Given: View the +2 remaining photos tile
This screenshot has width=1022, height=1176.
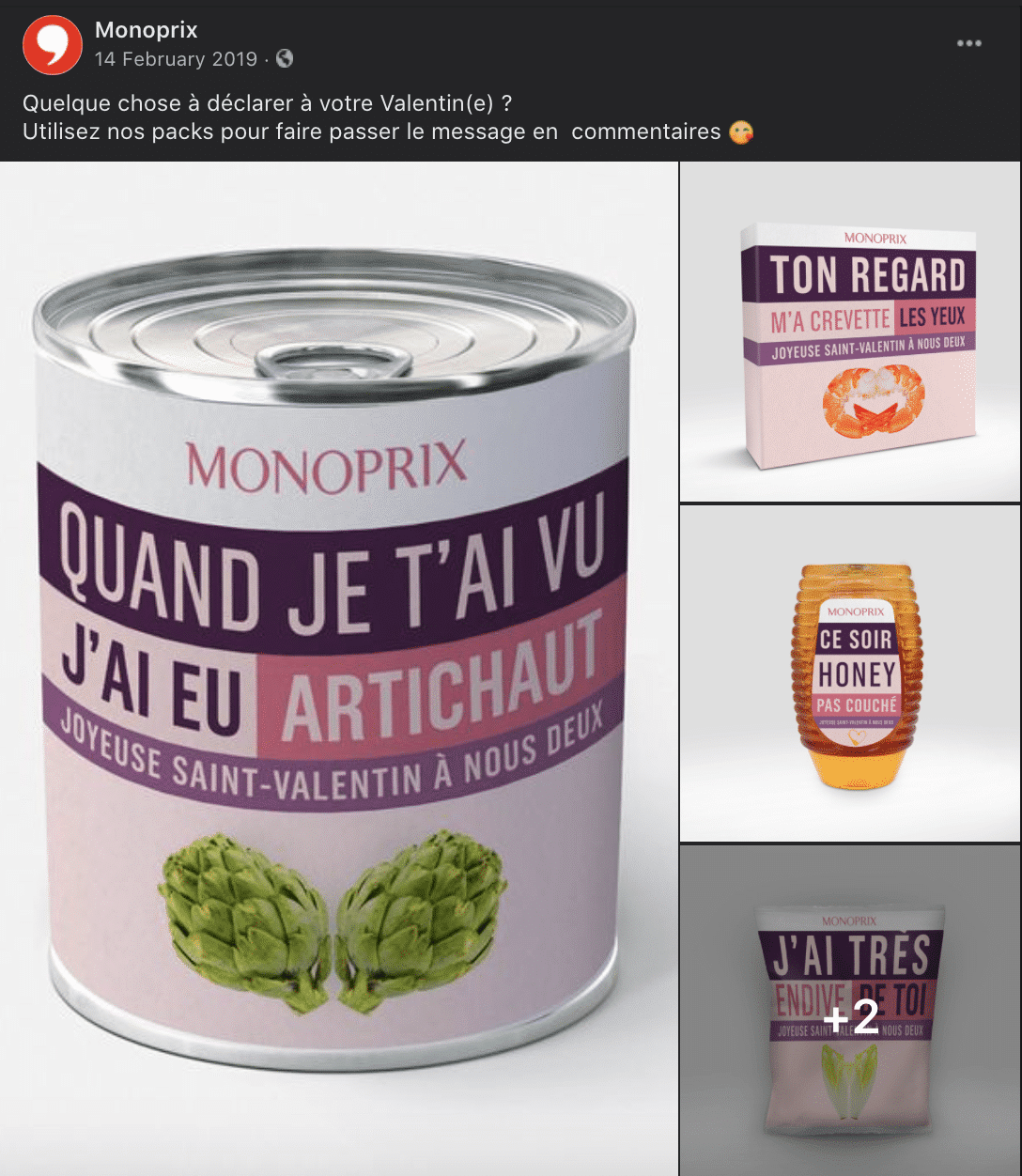Looking at the screenshot, I should click(850, 1011).
